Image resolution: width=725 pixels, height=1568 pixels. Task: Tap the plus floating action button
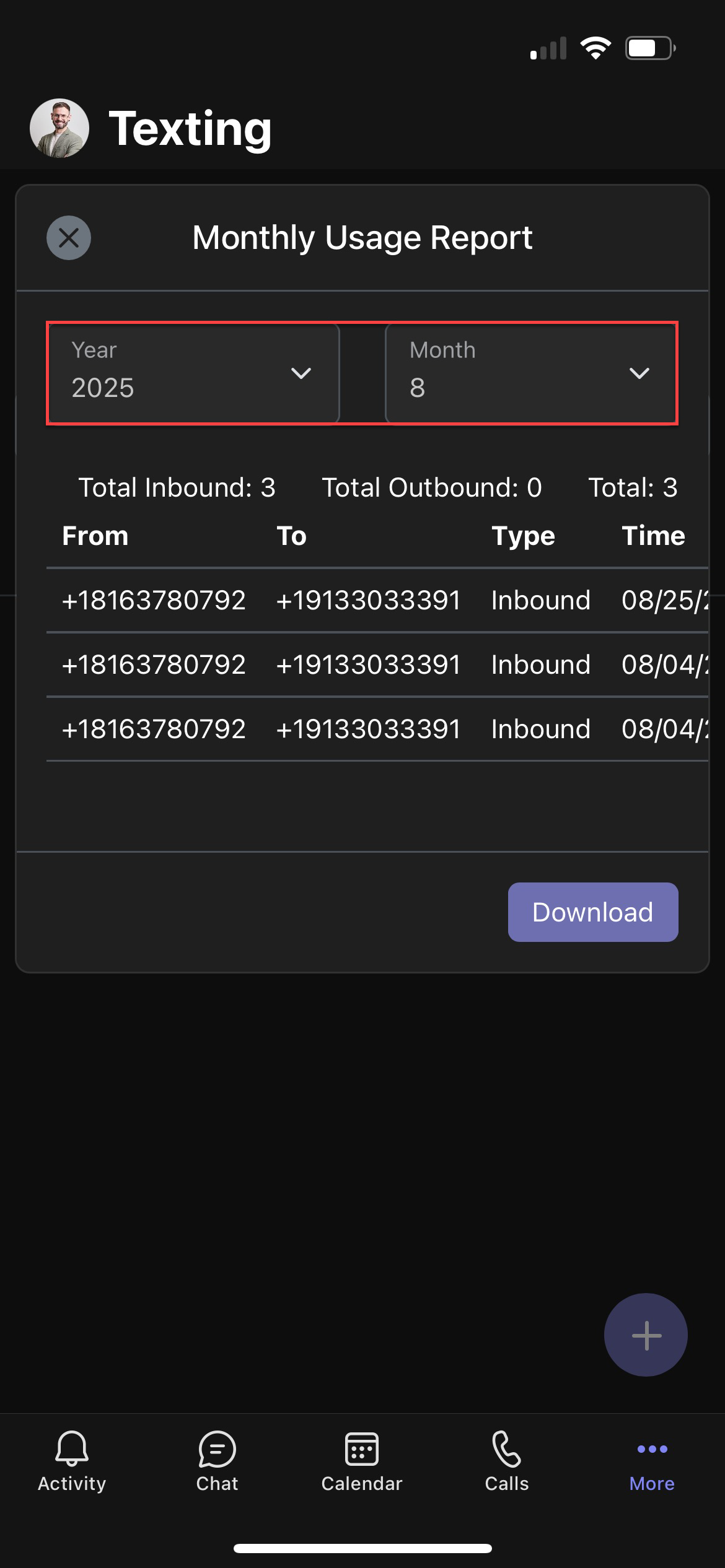(646, 1335)
